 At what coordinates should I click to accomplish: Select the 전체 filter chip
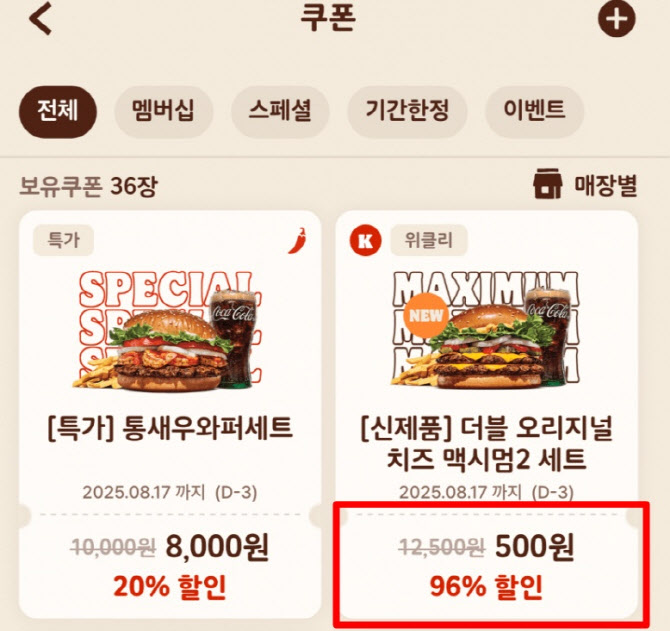coord(57,110)
